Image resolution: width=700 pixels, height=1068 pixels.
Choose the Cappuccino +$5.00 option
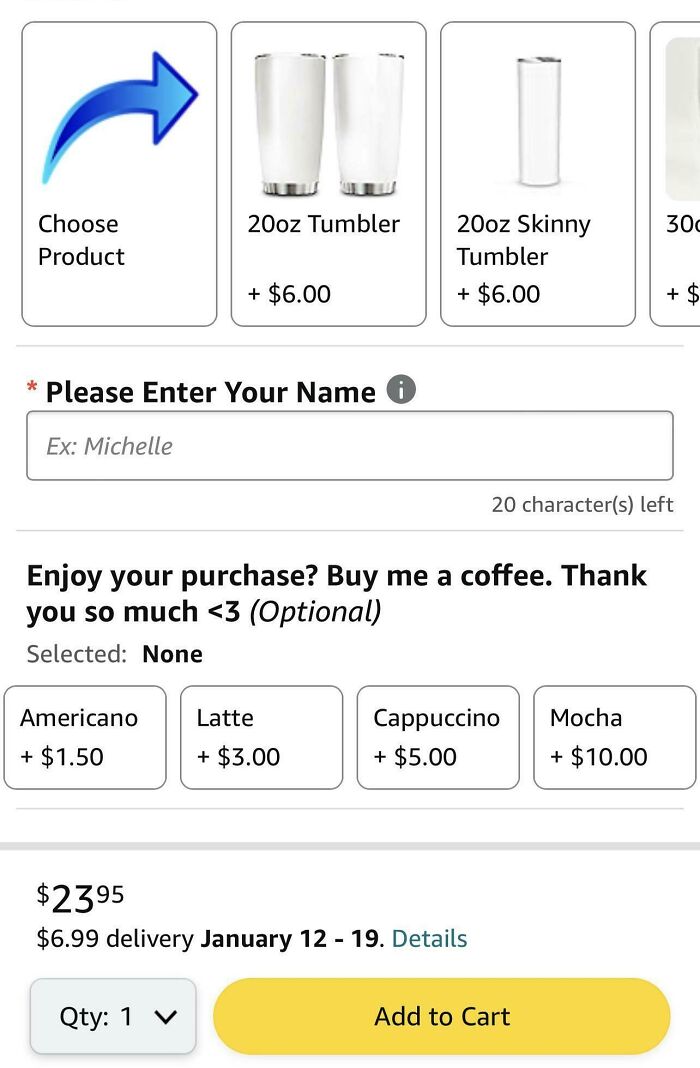[x=438, y=737]
